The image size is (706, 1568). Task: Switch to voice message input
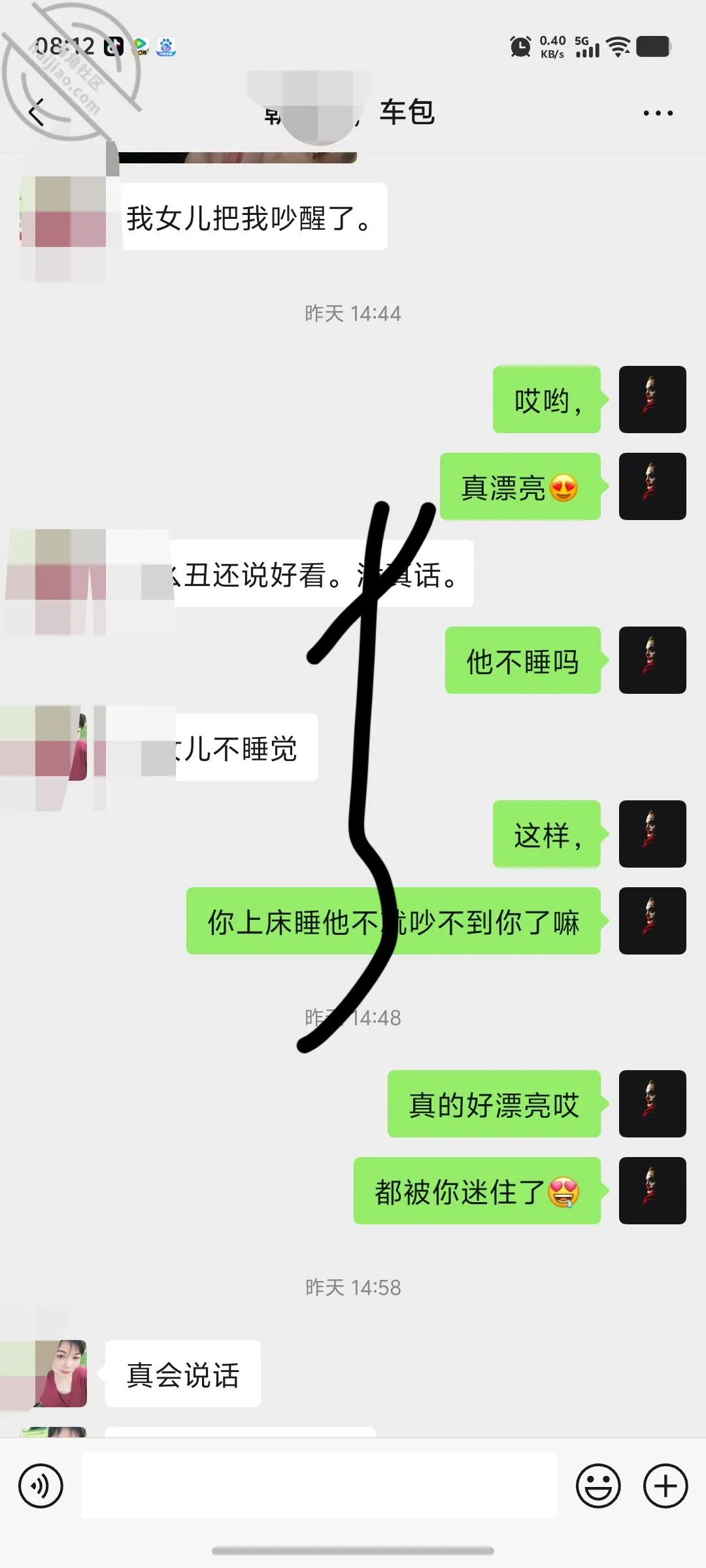pyautogui.click(x=41, y=1486)
